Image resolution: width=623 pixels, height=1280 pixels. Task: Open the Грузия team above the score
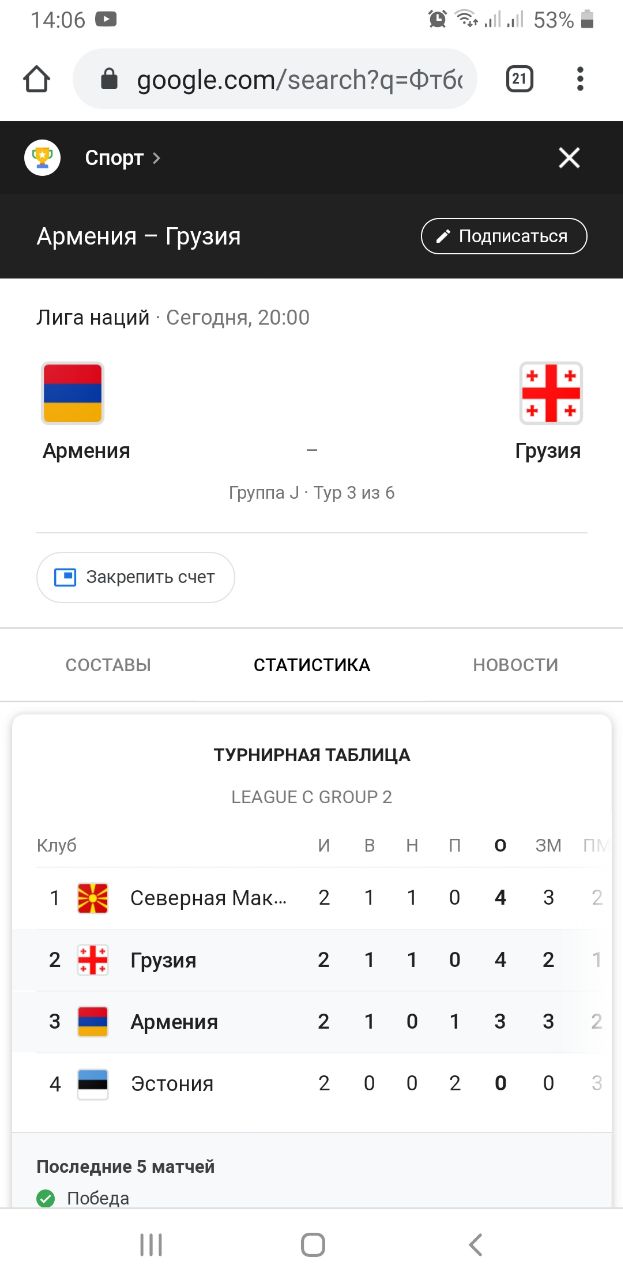tap(549, 410)
